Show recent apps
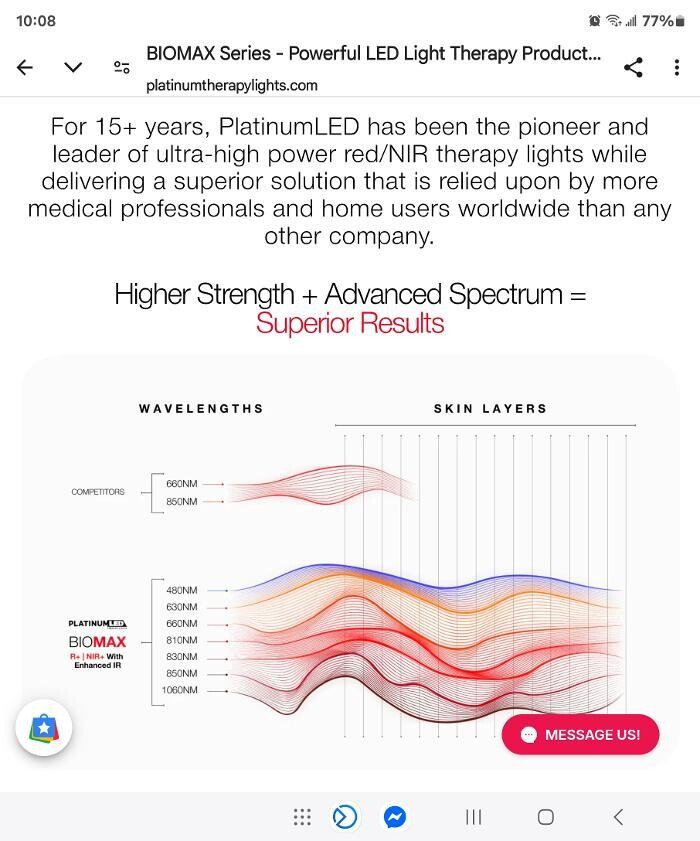Viewport: 700px width, 841px height. click(x=473, y=817)
